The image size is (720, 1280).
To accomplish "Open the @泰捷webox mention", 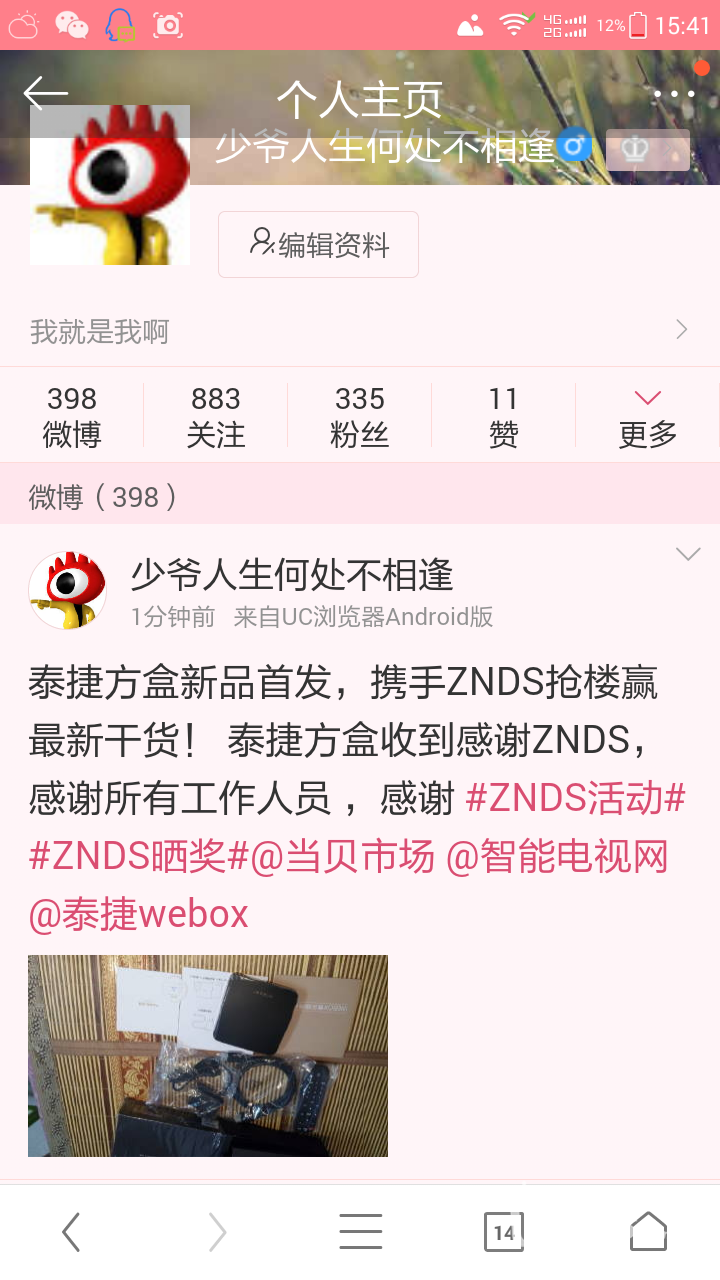I will [x=138, y=914].
